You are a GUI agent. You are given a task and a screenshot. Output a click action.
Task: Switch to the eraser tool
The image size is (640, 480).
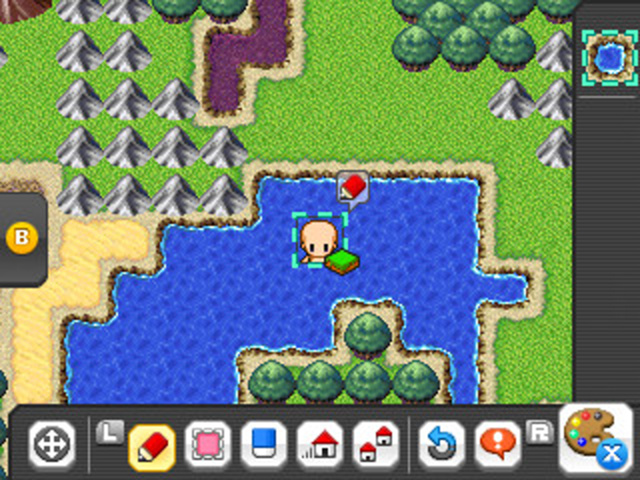[264, 445]
